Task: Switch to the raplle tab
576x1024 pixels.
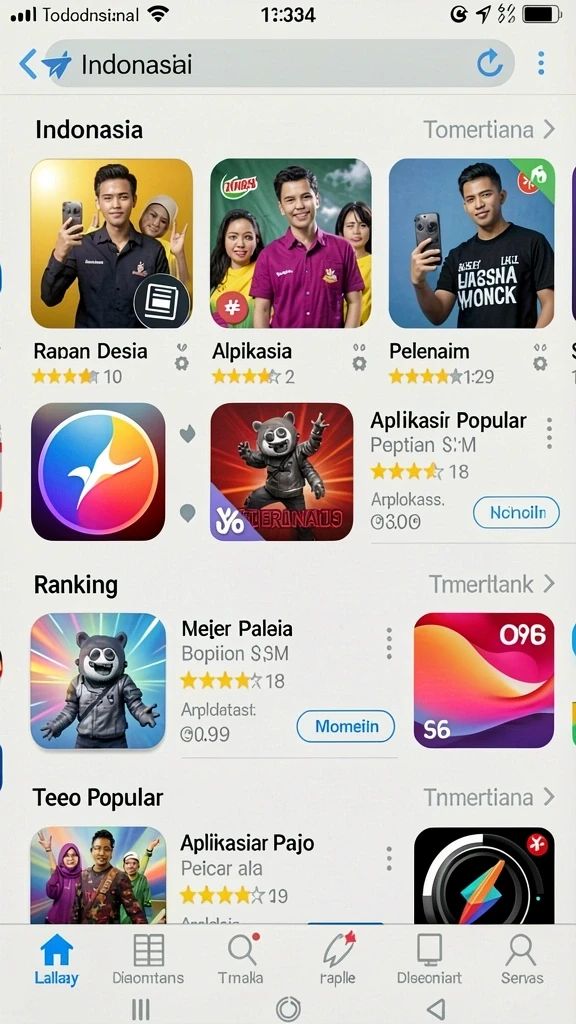Action: [x=338, y=959]
